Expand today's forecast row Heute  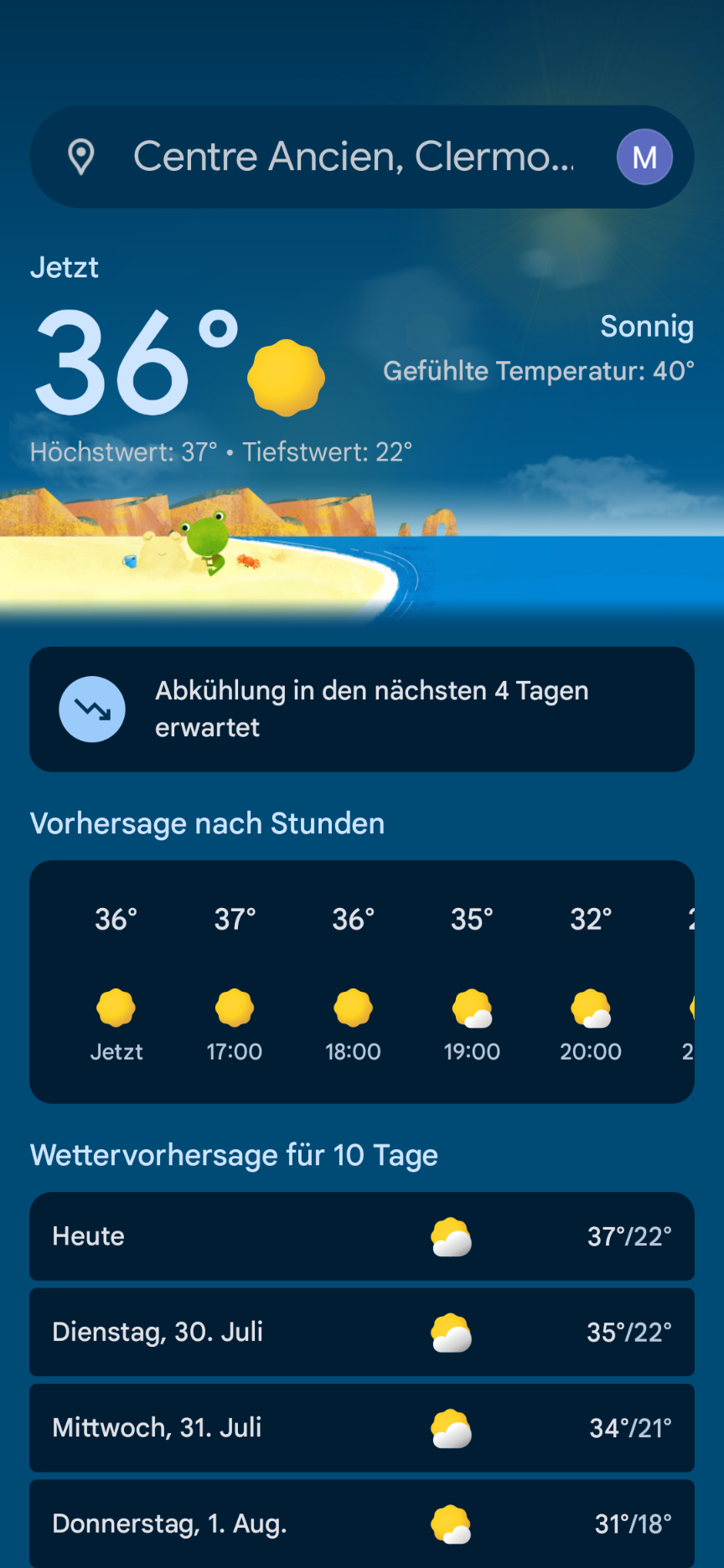click(362, 1236)
